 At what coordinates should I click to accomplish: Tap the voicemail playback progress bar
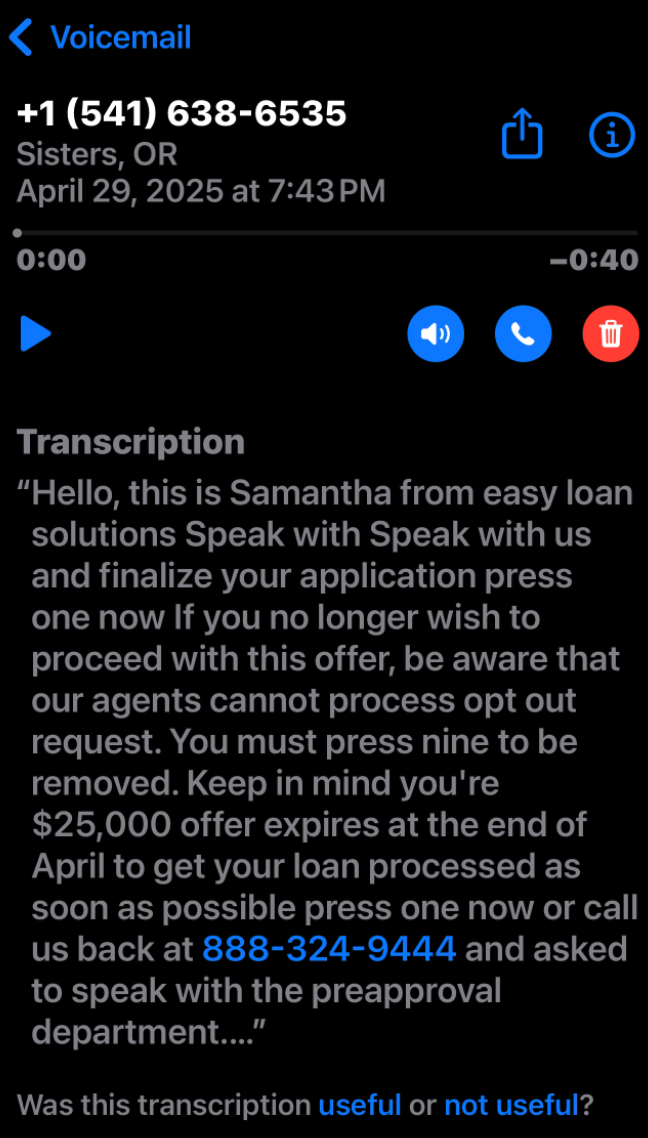click(326, 233)
